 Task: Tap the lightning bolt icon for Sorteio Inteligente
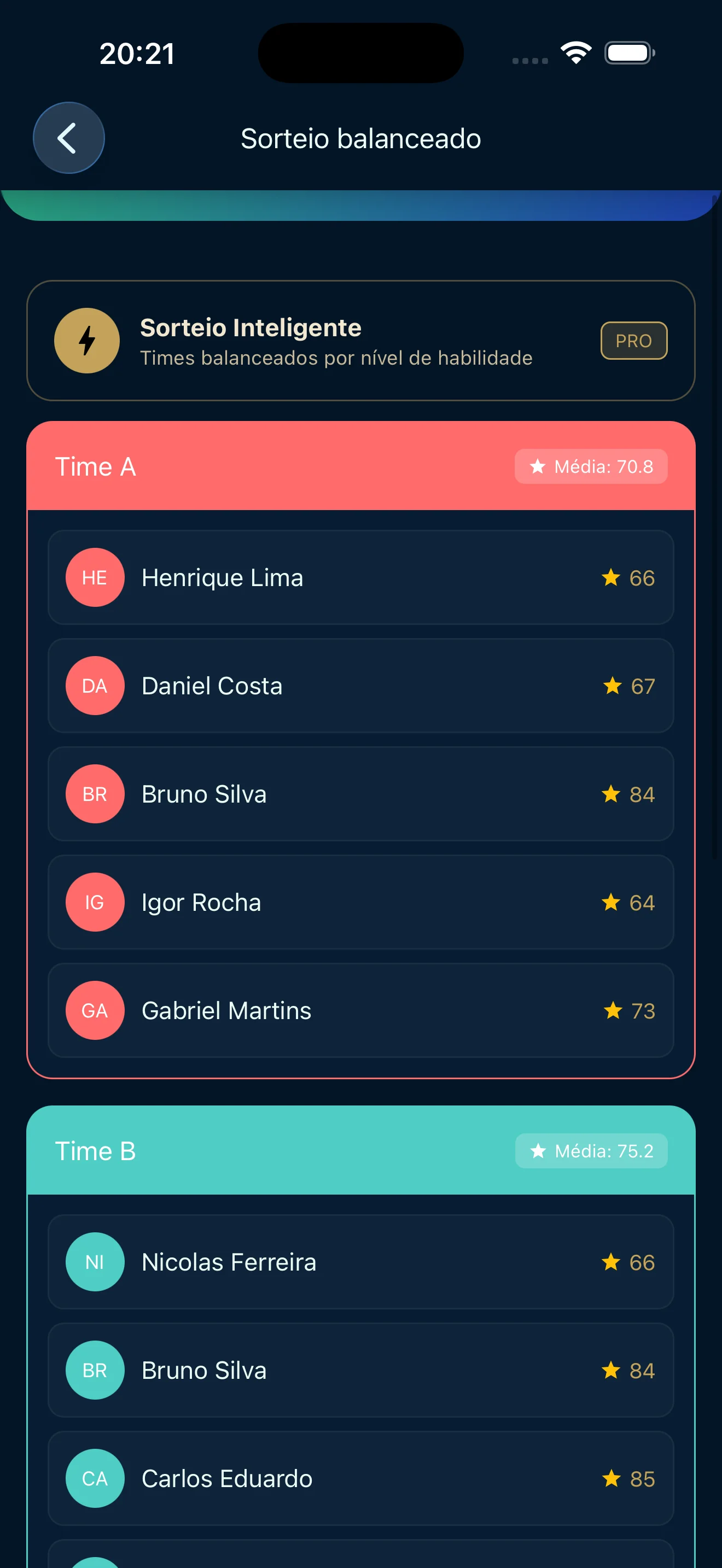(86, 341)
